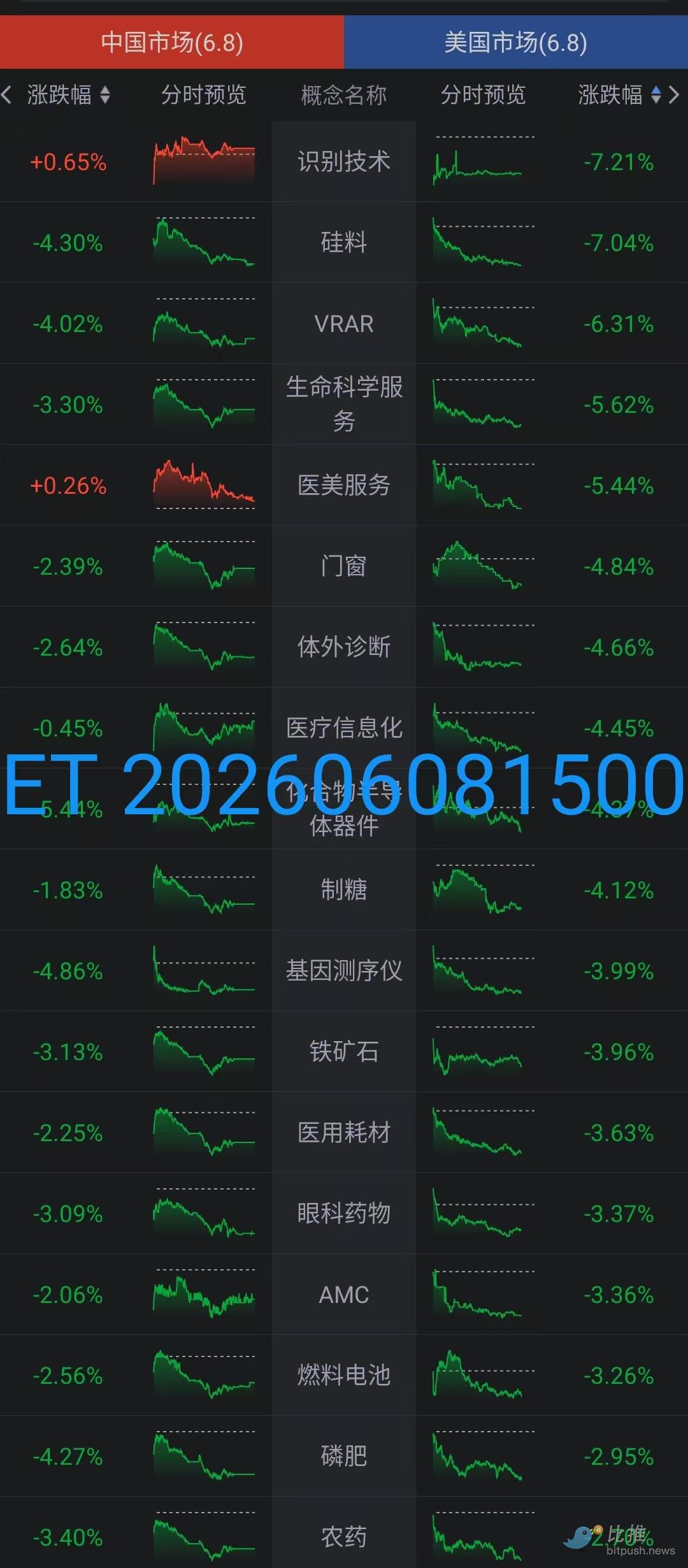688x1568 pixels.
Task: Open the 磷肥 concept row
Action: coord(344,1457)
